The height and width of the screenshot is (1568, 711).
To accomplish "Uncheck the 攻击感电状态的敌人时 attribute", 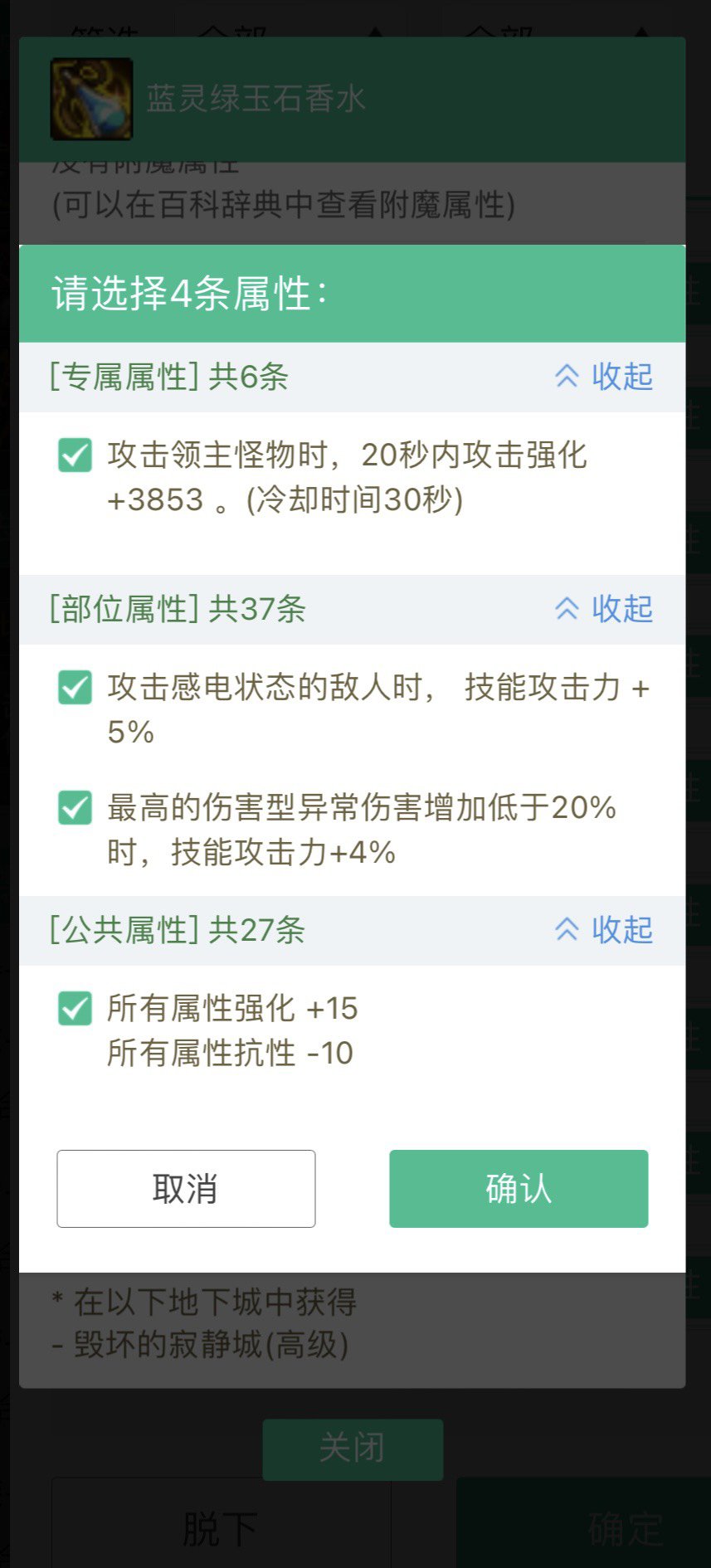I will (75, 687).
